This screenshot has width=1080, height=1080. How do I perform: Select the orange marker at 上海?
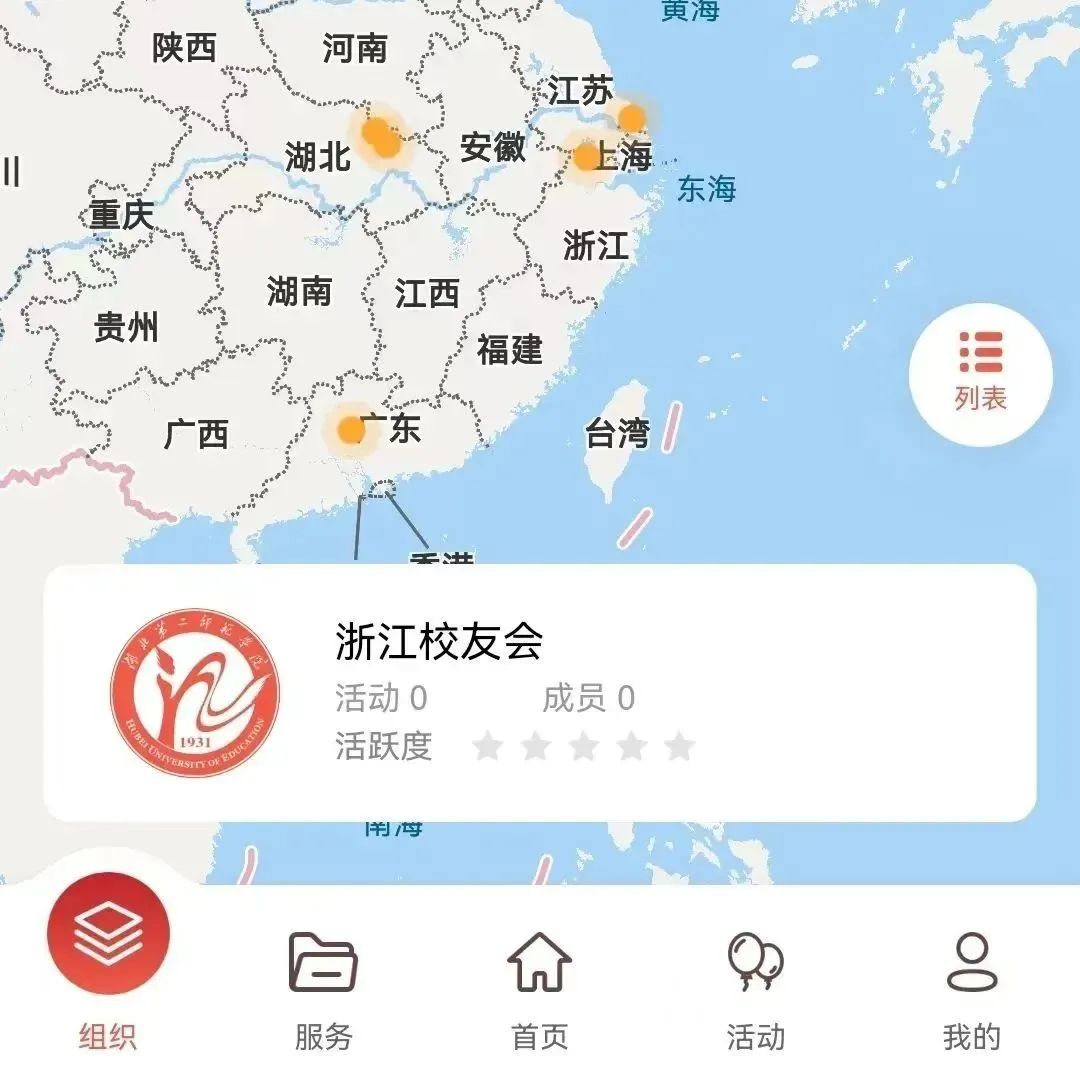tap(586, 157)
